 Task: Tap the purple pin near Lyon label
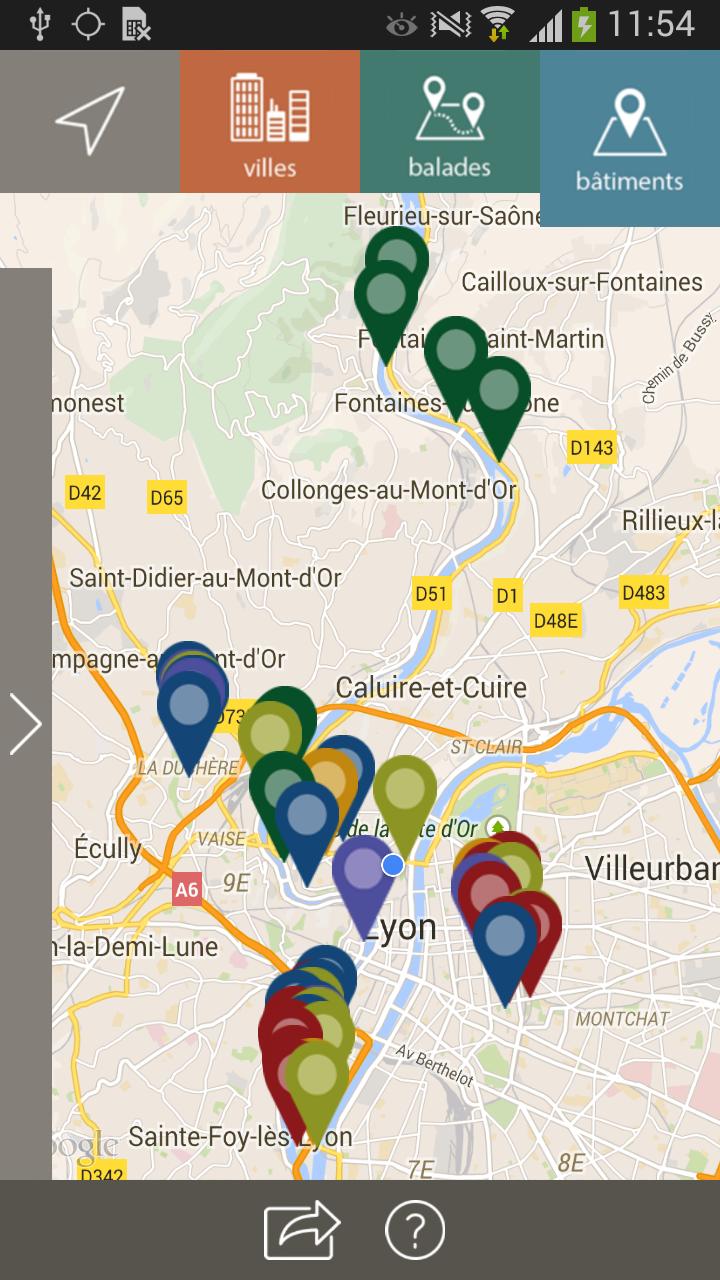pyautogui.click(x=363, y=870)
